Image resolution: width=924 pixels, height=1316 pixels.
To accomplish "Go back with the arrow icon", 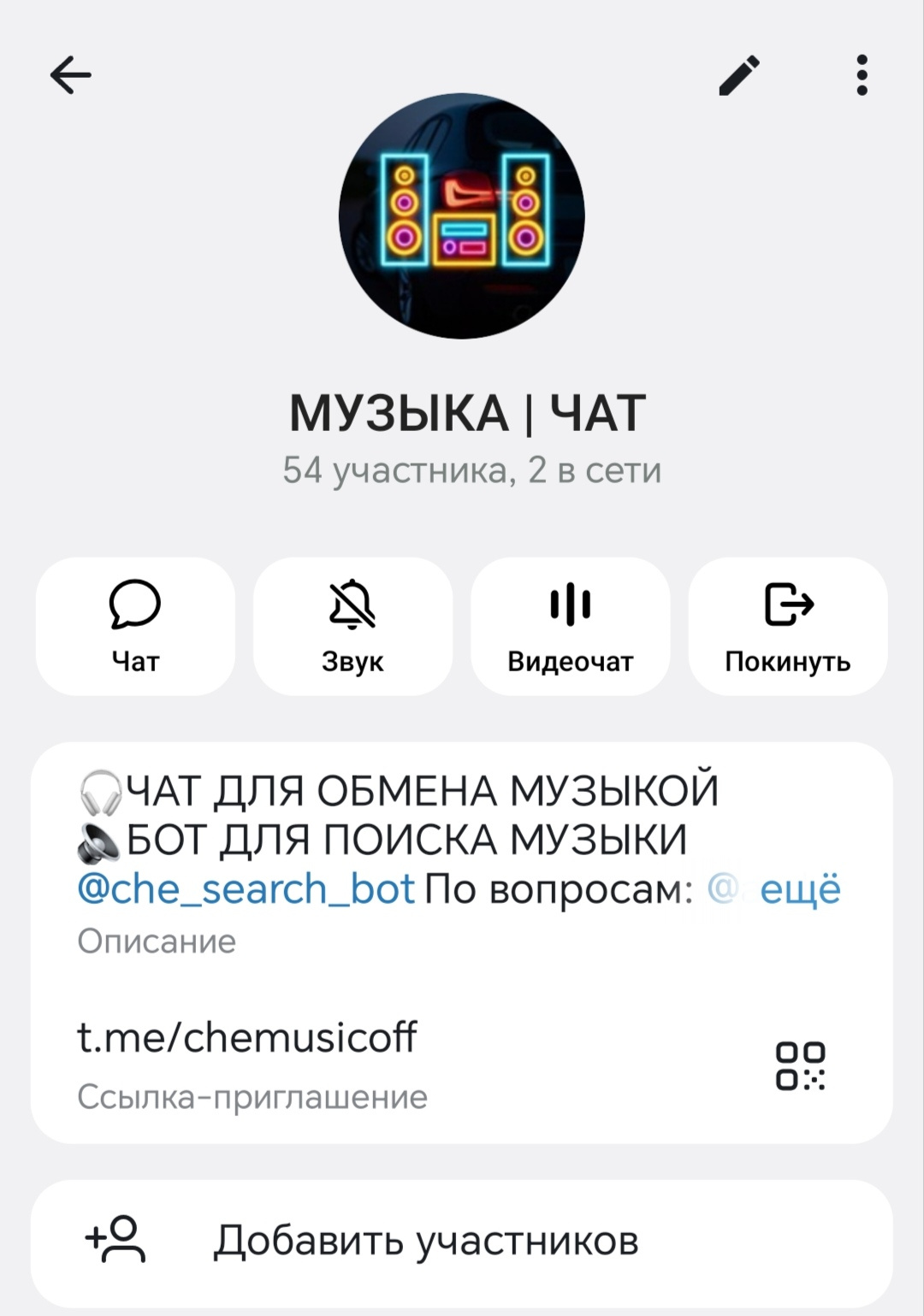I will [71, 75].
